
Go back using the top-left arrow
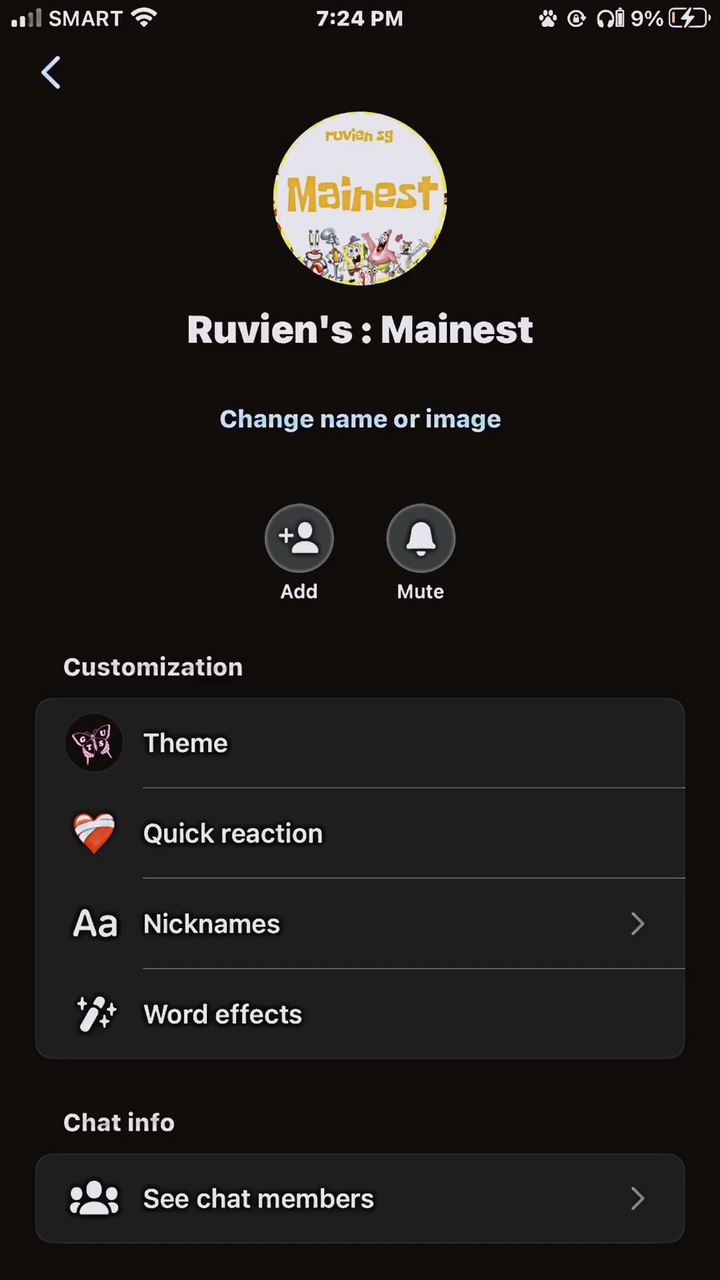coord(51,72)
